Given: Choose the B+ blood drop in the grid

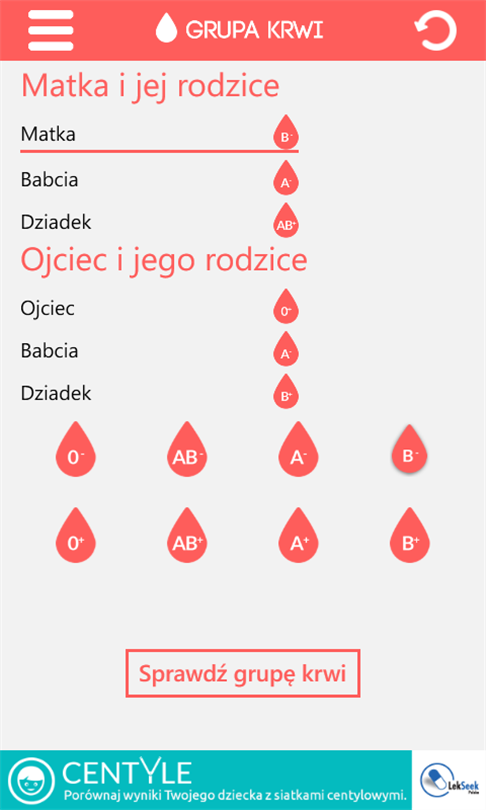Looking at the screenshot, I should (409, 535).
